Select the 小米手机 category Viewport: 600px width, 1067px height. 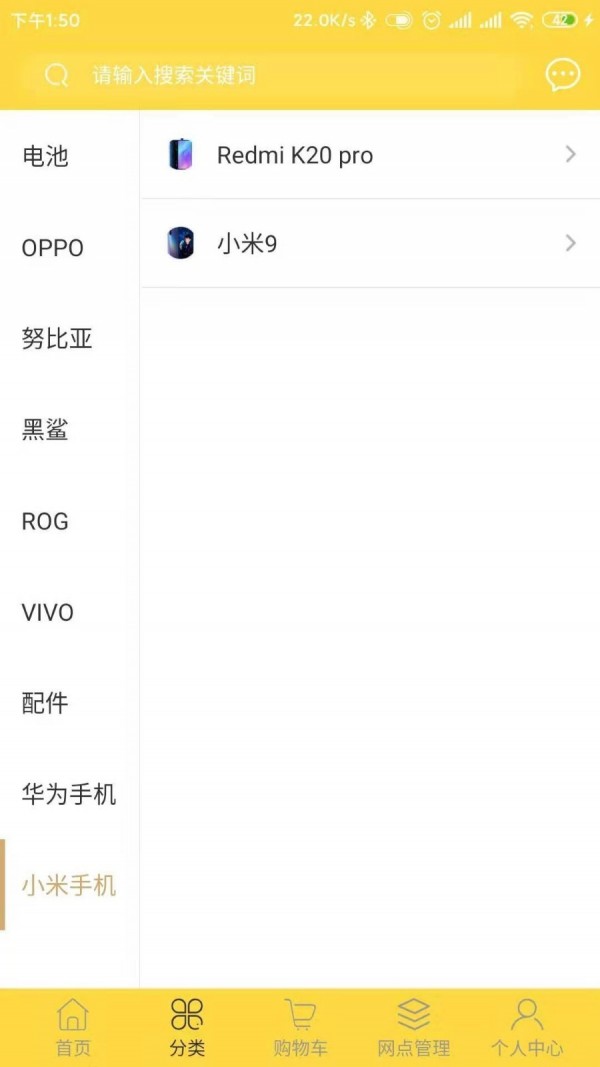click(69, 885)
